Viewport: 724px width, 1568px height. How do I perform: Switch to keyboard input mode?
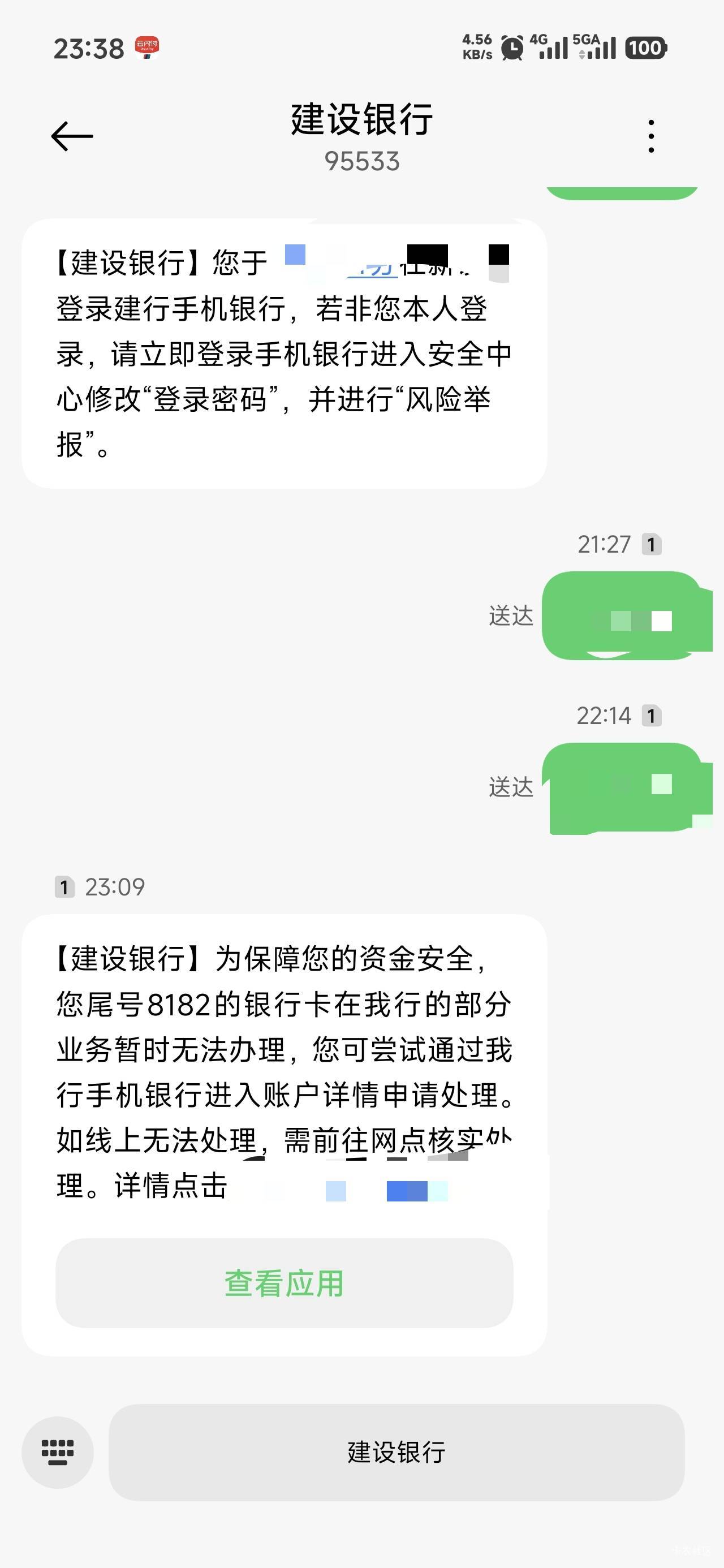click(x=57, y=1453)
